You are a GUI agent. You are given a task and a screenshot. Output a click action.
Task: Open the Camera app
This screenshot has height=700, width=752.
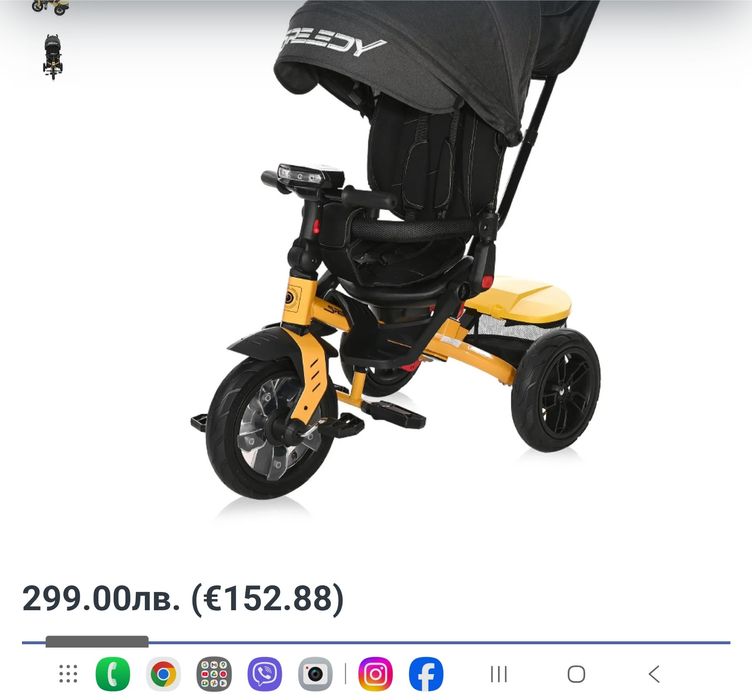[x=315, y=675]
